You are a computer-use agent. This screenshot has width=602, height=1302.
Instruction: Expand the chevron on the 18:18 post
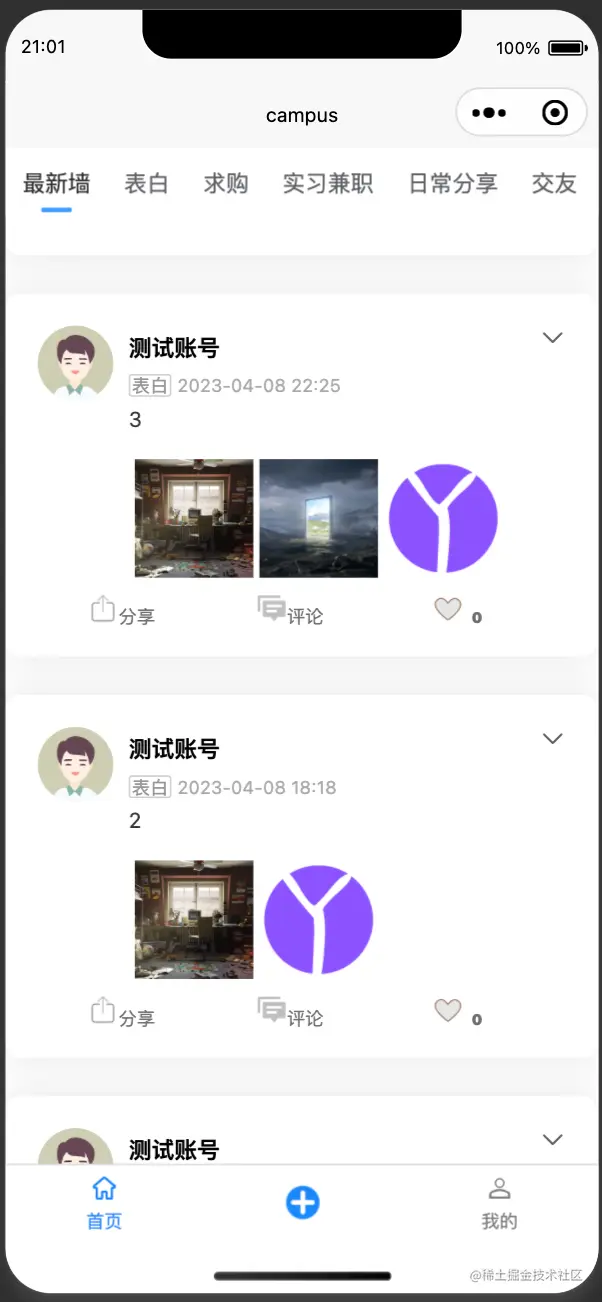(x=552, y=739)
